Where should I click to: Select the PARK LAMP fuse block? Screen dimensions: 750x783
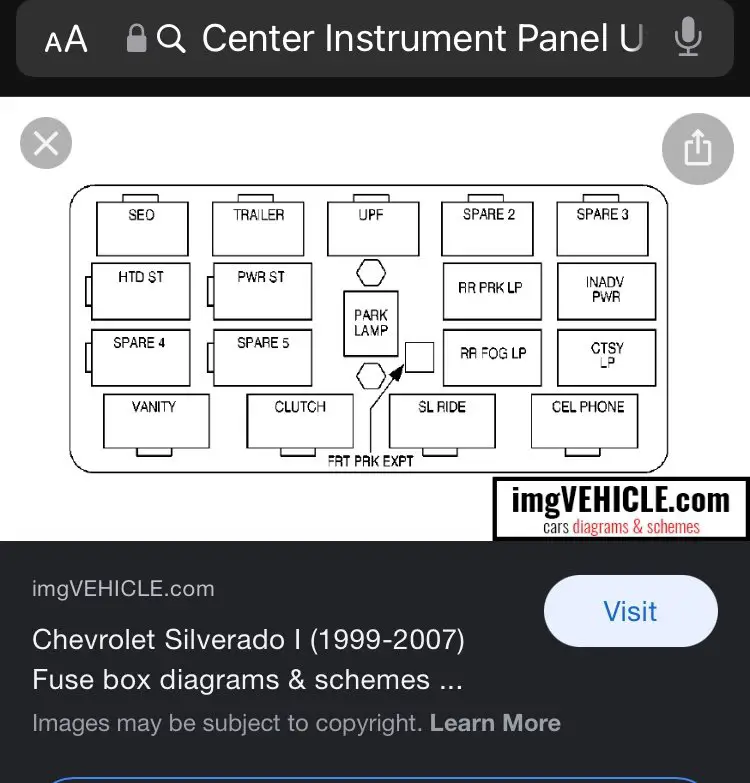(x=372, y=322)
